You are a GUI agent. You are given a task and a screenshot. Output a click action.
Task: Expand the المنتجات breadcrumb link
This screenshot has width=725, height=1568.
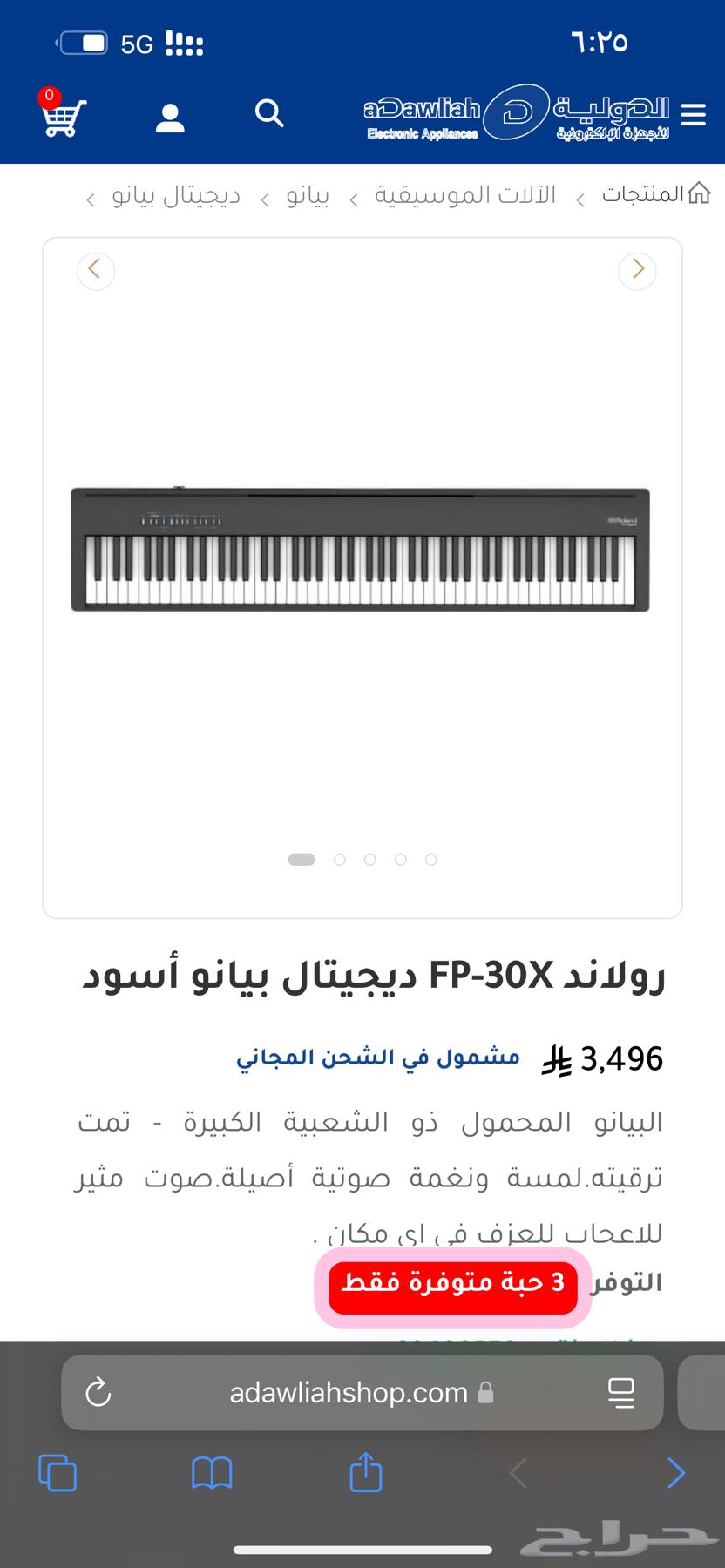pos(642,194)
